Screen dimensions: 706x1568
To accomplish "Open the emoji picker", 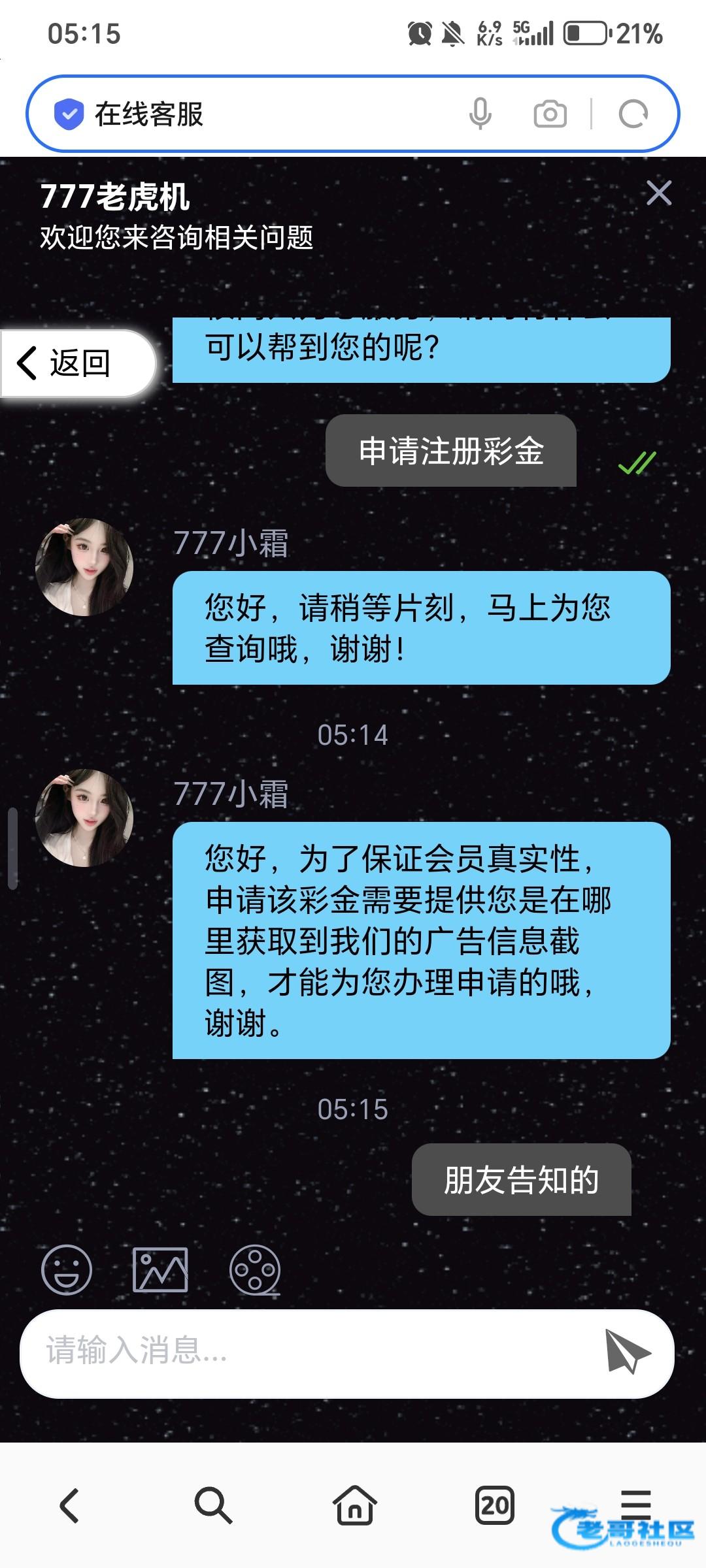I will pyautogui.click(x=67, y=1269).
